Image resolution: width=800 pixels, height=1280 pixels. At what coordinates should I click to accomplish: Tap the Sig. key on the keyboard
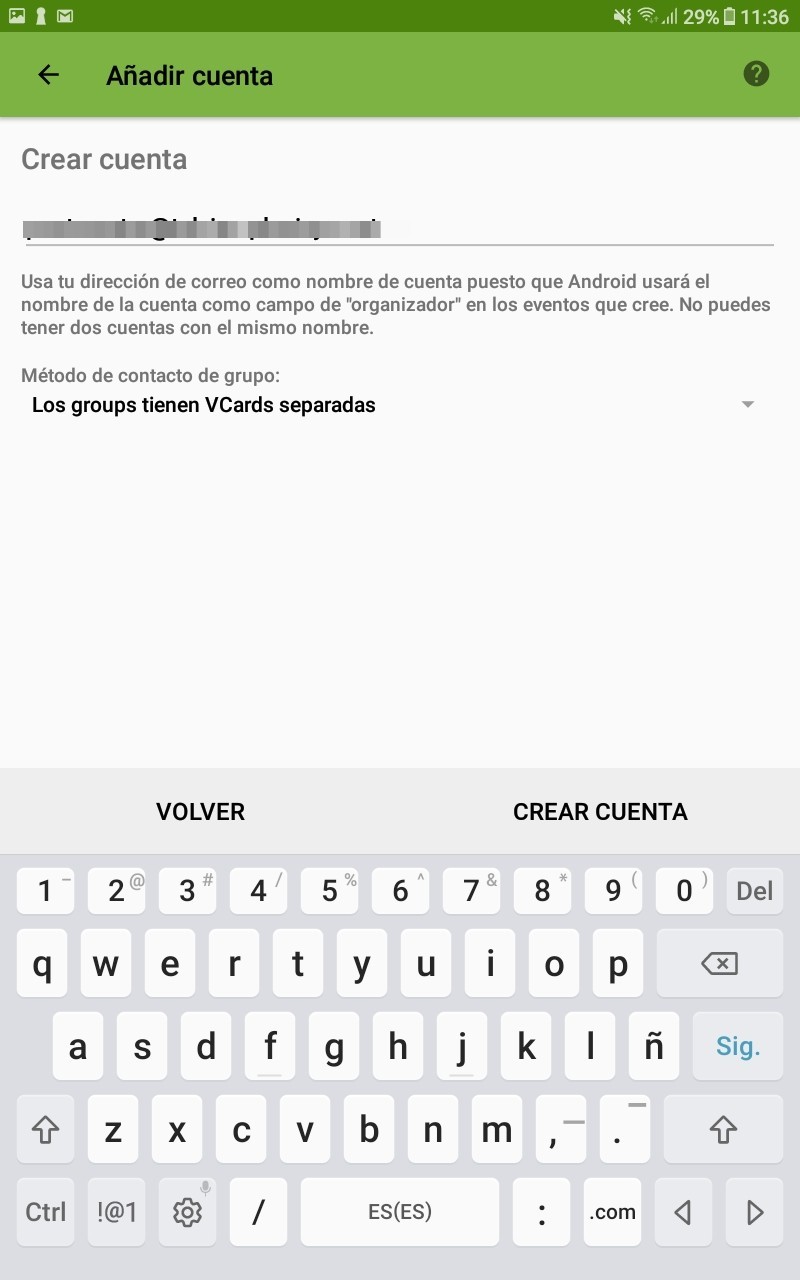(738, 1047)
